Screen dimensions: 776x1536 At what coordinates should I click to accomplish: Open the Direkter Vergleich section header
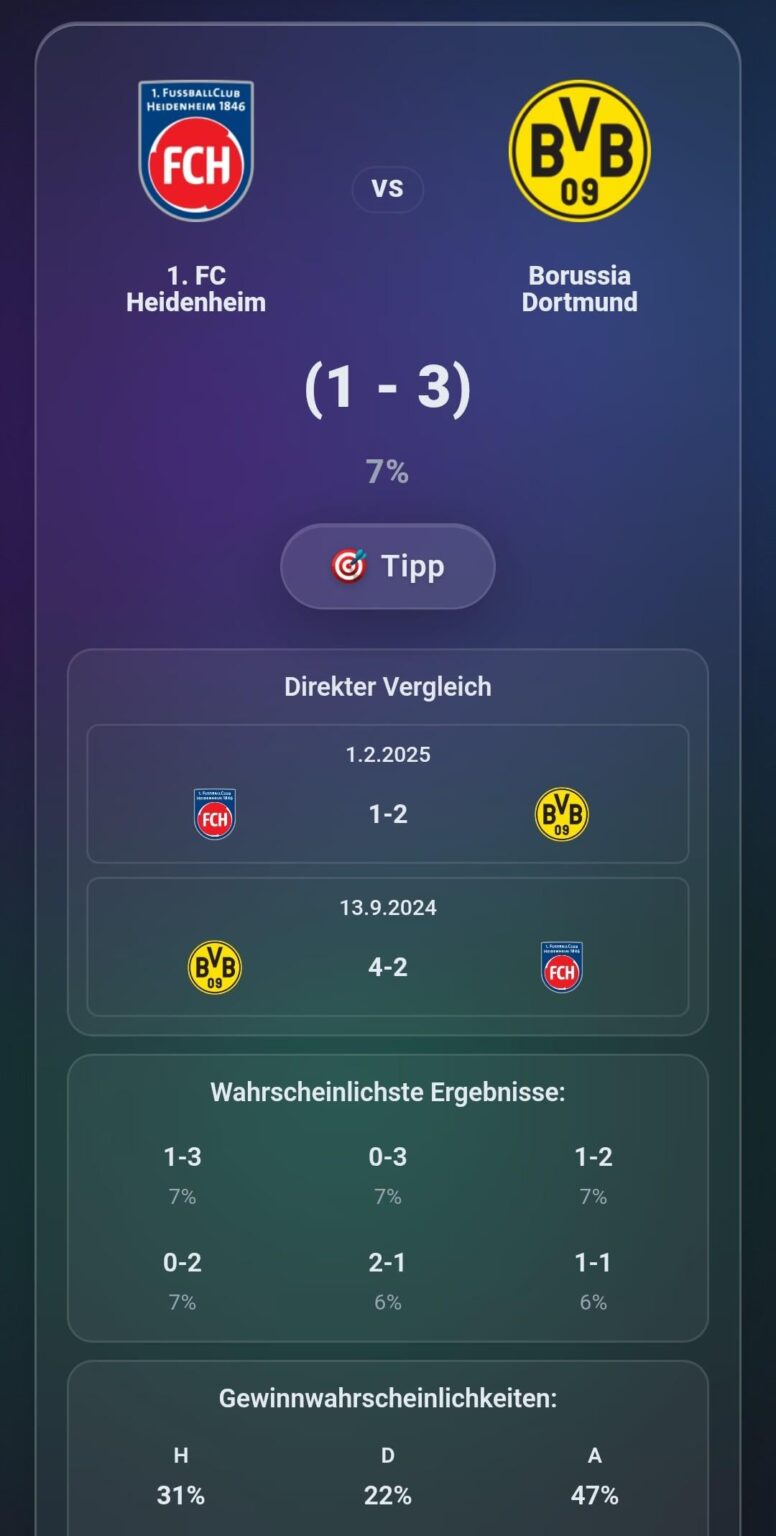388,686
